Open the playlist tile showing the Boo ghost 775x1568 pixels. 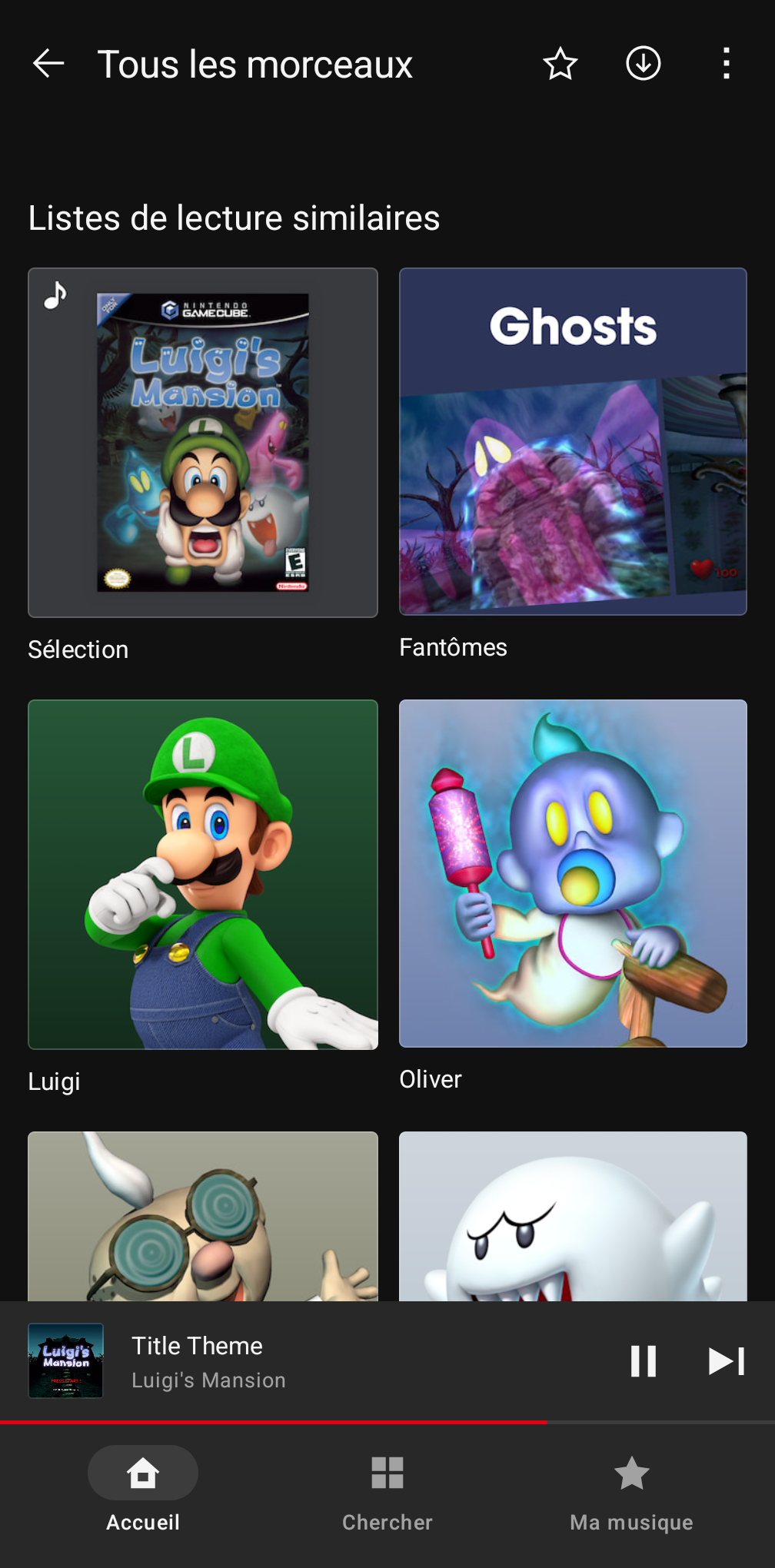573,1216
